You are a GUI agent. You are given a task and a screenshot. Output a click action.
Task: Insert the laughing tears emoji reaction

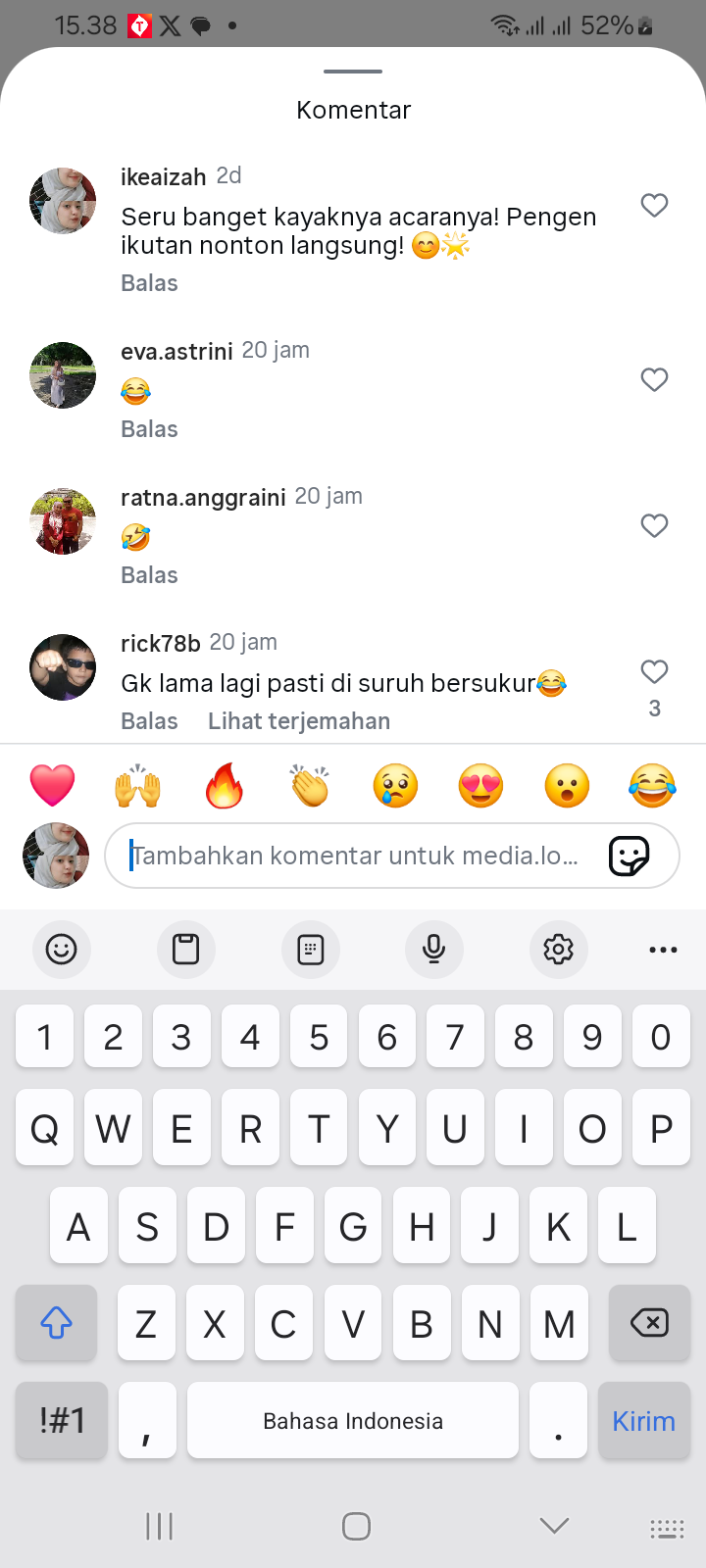[x=652, y=786]
